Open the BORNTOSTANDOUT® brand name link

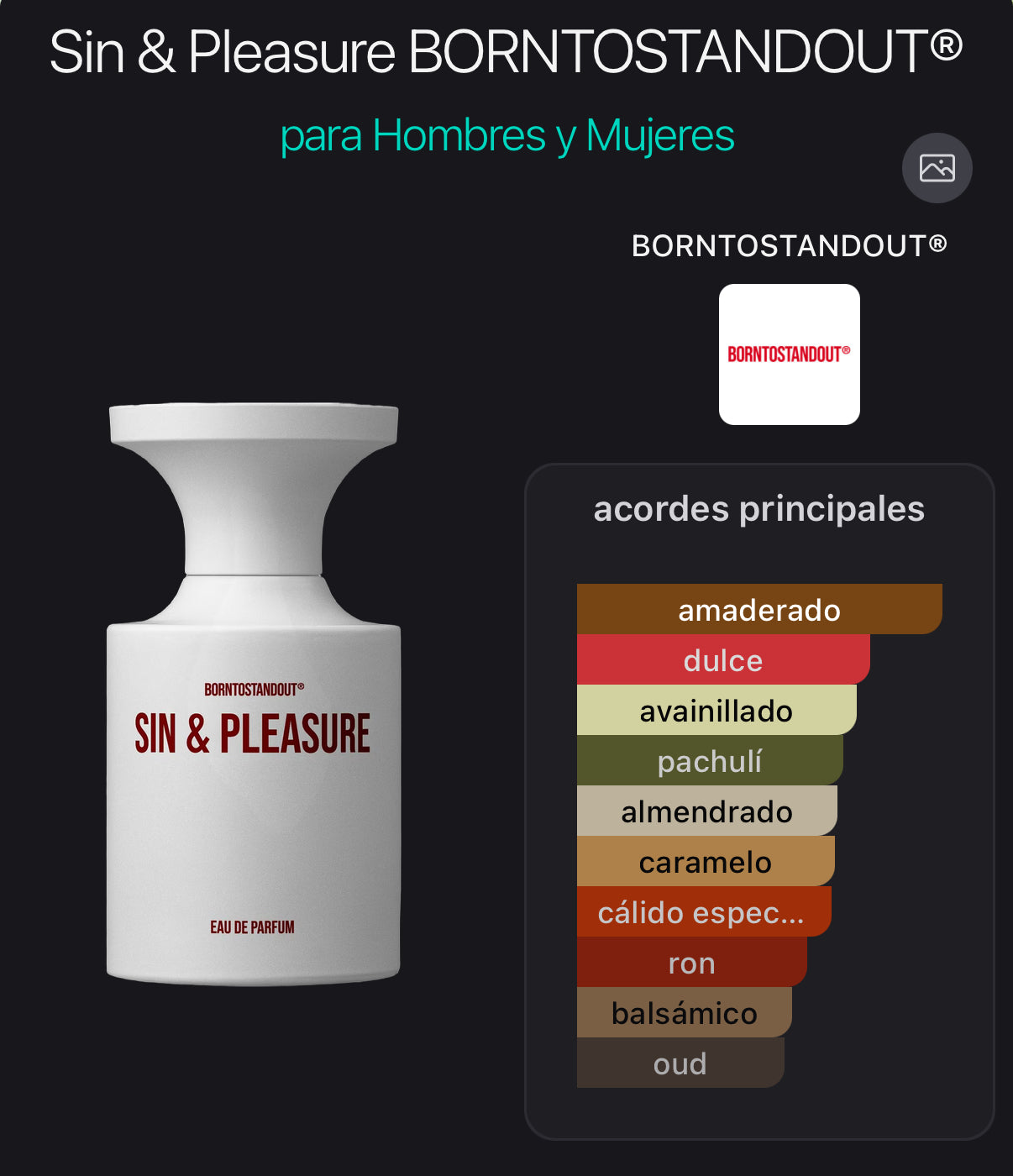(x=789, y=246)
